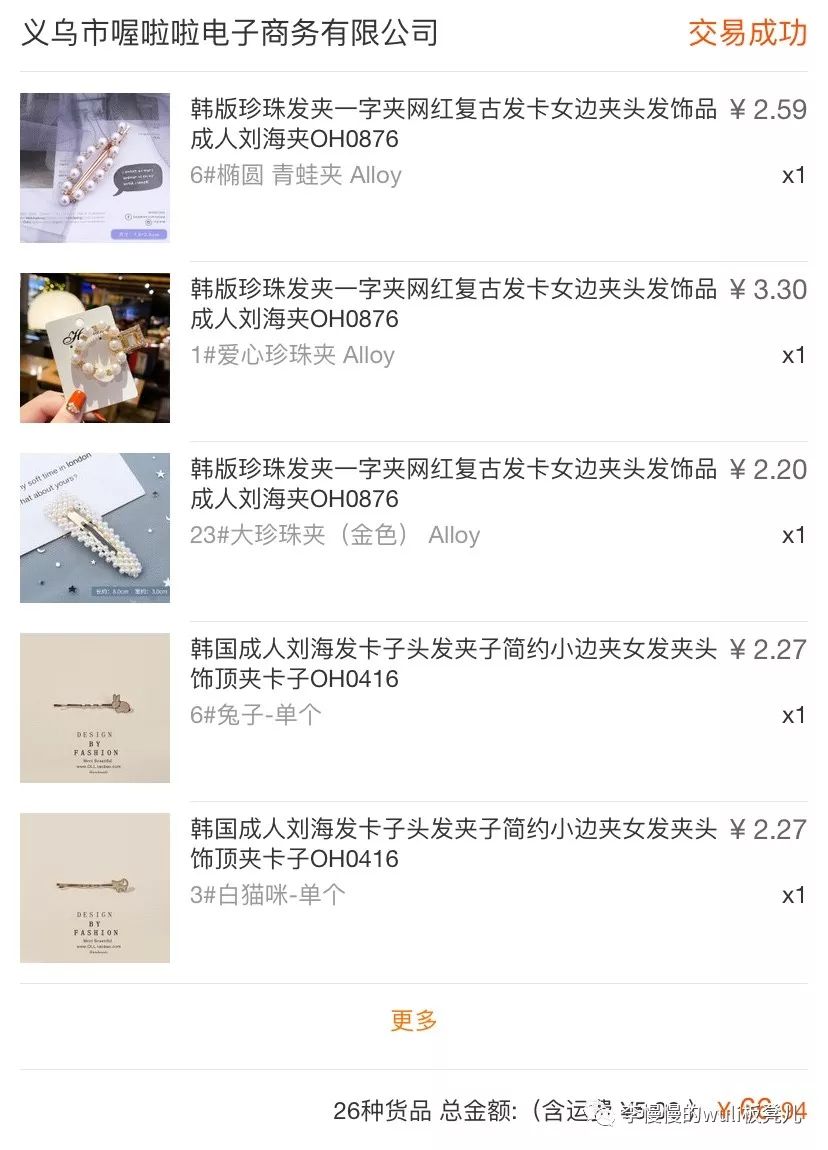Tap the x1 quantity beside the rabbit hairpin

pyautogui.click(x=793, y=715)
